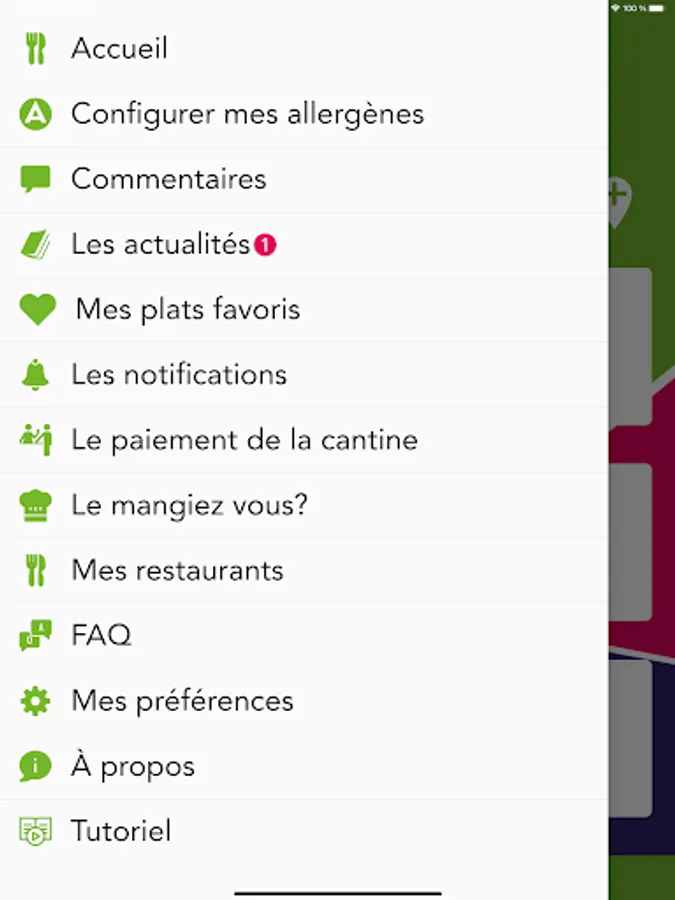Open Les actualités
Viewport: 675px width, 900px height.
tap(160, 244)
